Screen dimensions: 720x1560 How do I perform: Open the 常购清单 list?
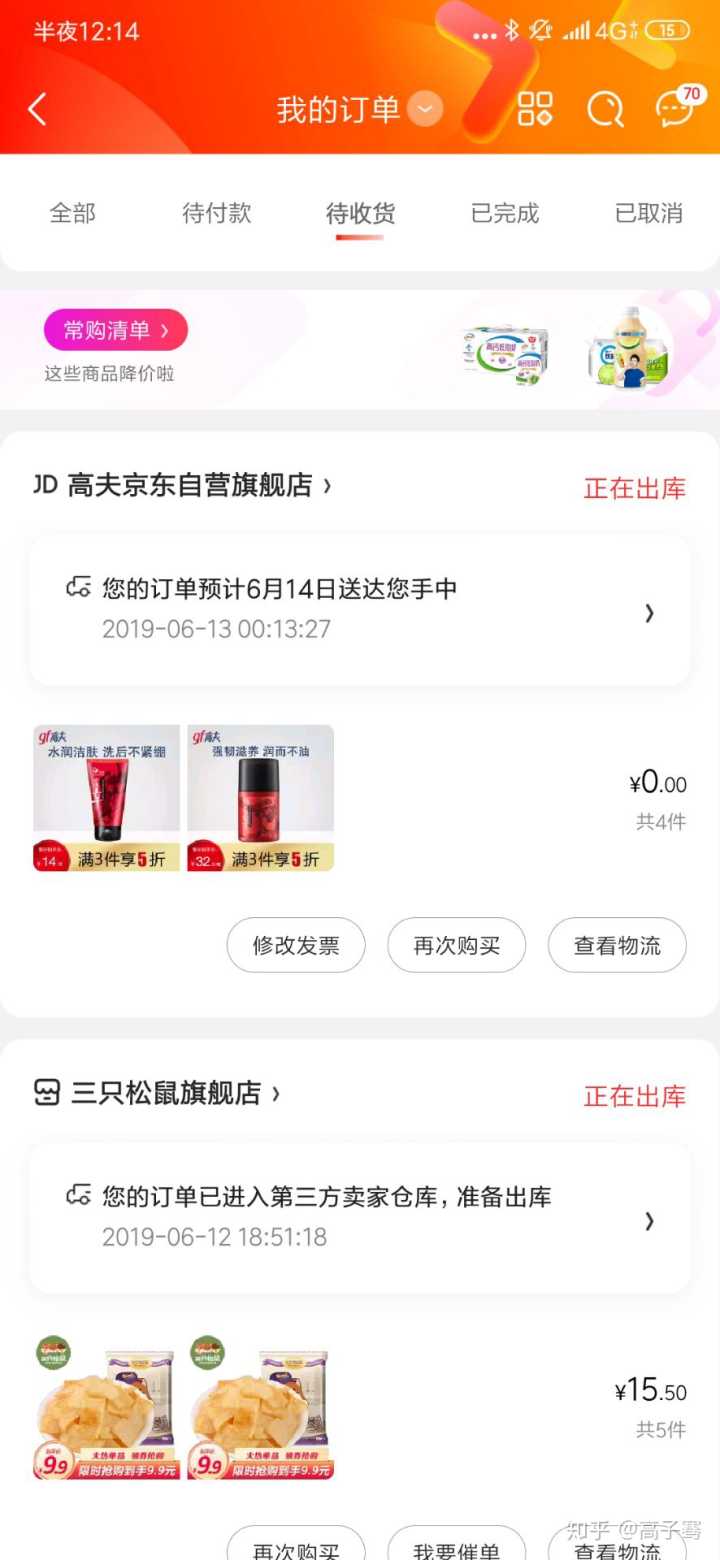click(115, 330)
